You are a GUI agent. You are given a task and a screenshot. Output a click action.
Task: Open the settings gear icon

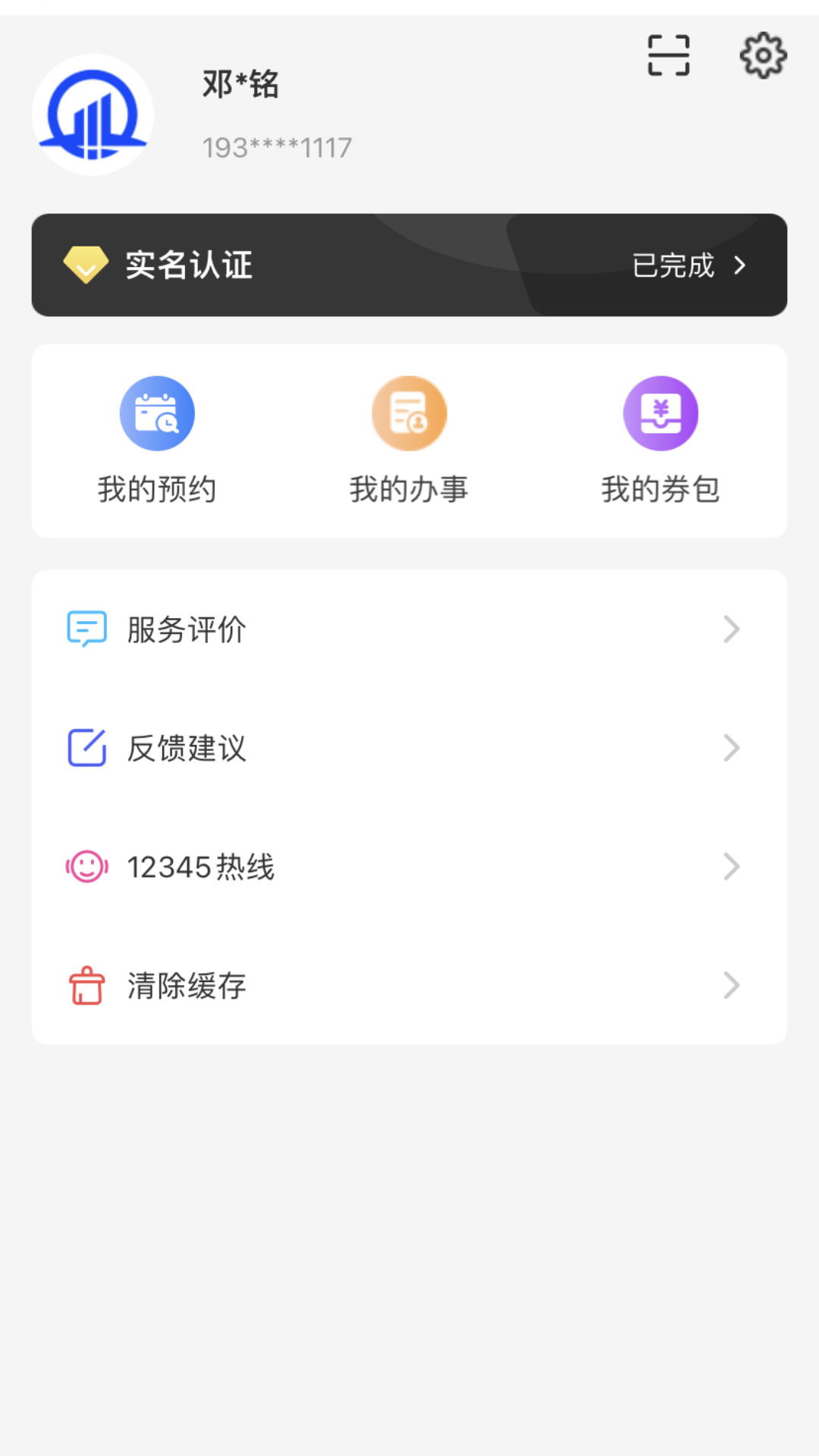click(x=764, y=54)
